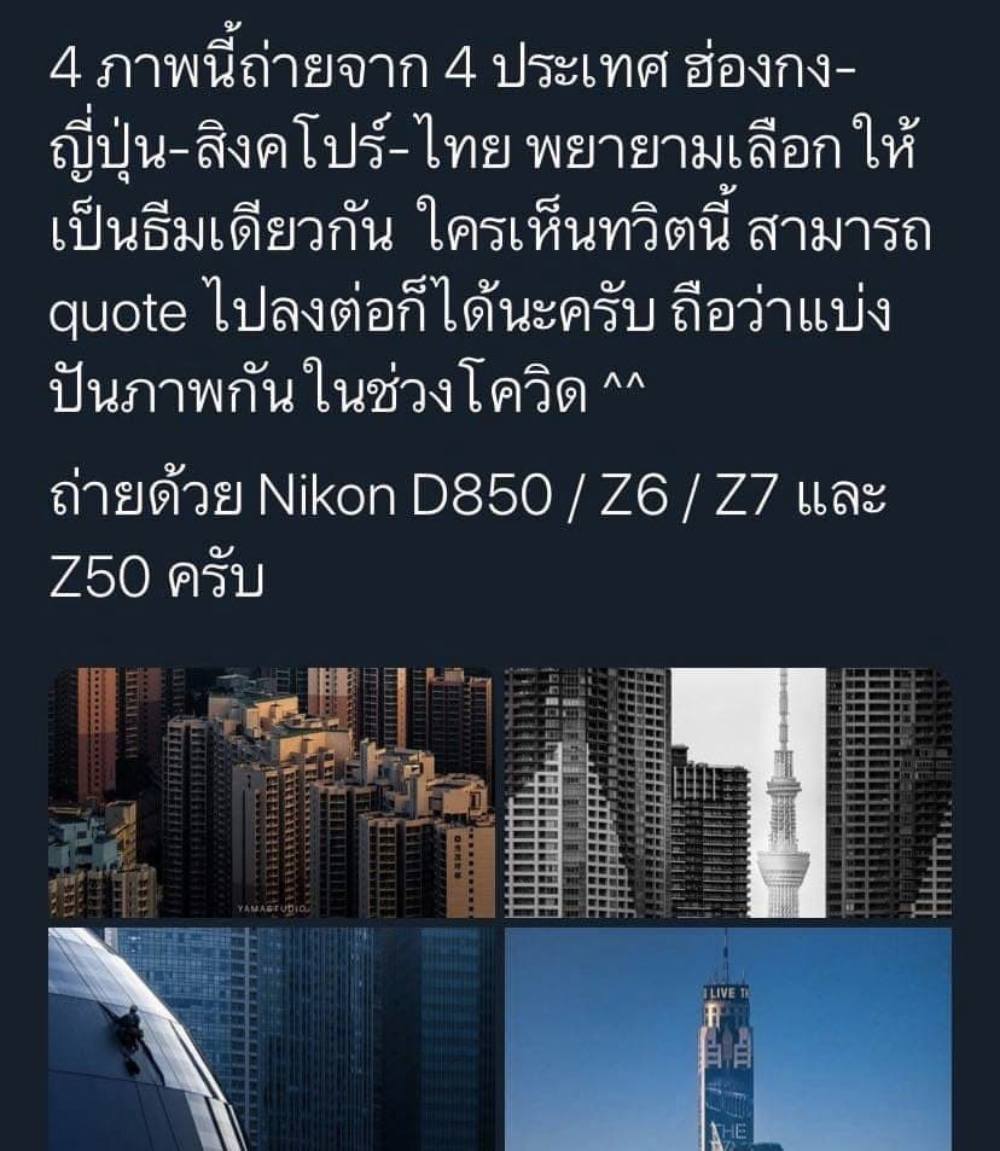Open the black-and-white Tokyo Skytree photo

[x=727, y=792]
